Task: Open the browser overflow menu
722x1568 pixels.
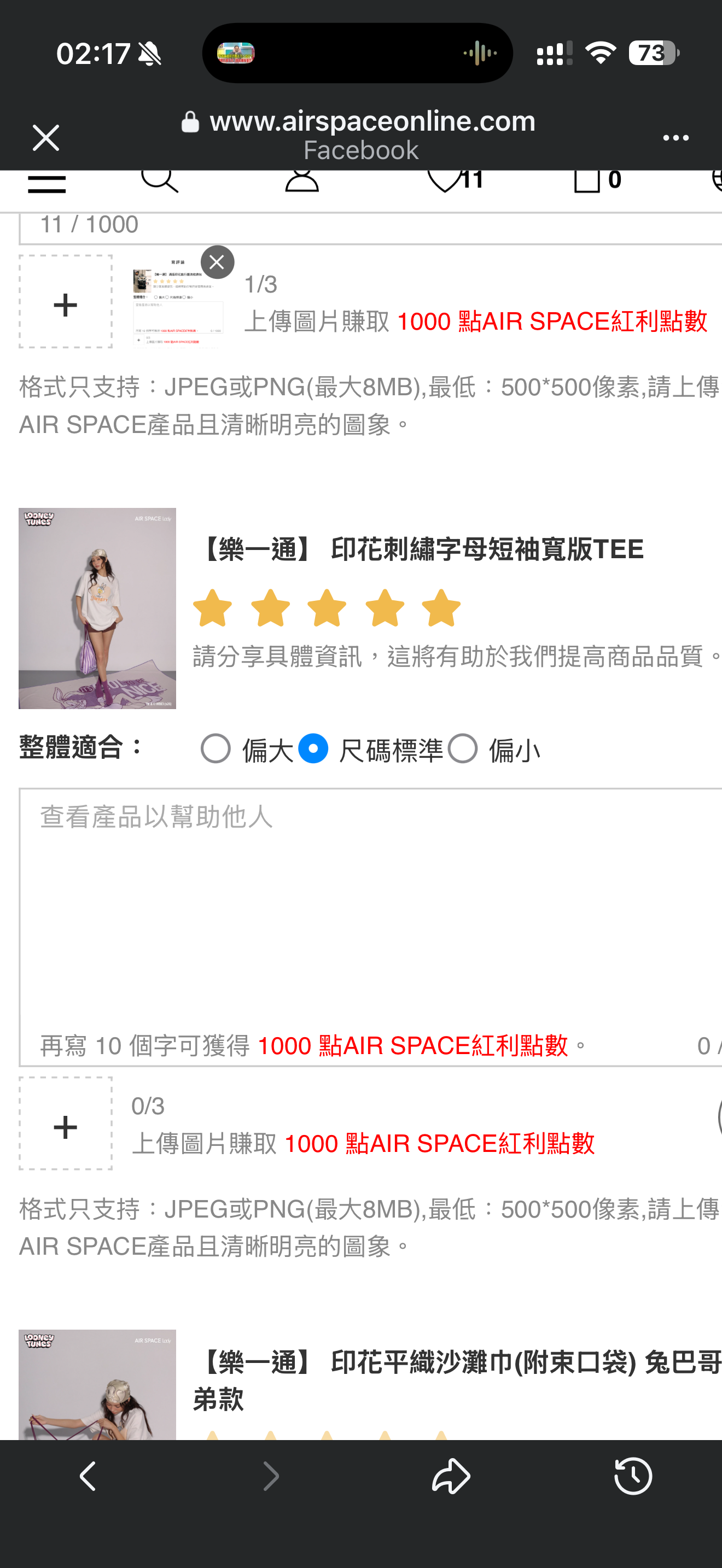Action: pos(675,138)
